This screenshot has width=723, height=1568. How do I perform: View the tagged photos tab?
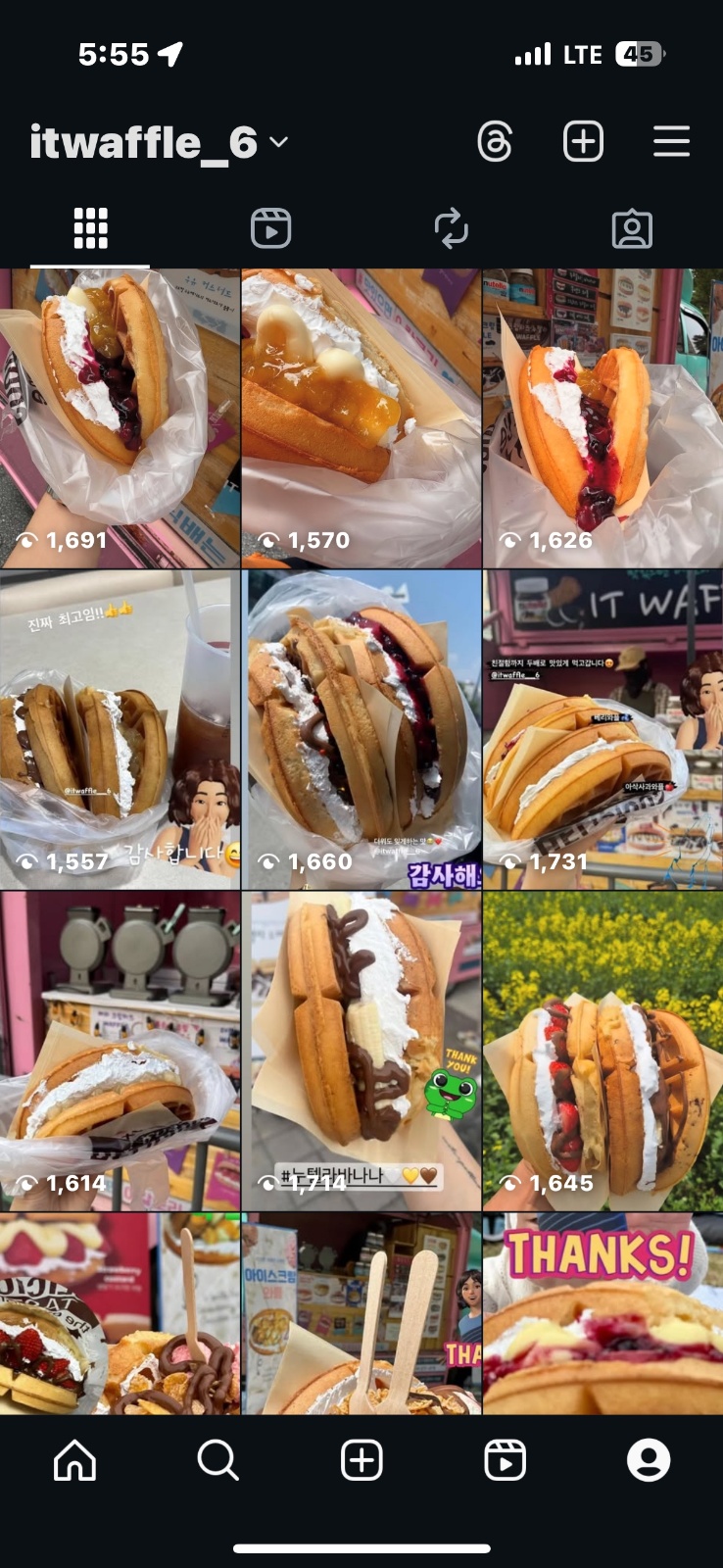point(632,229)
